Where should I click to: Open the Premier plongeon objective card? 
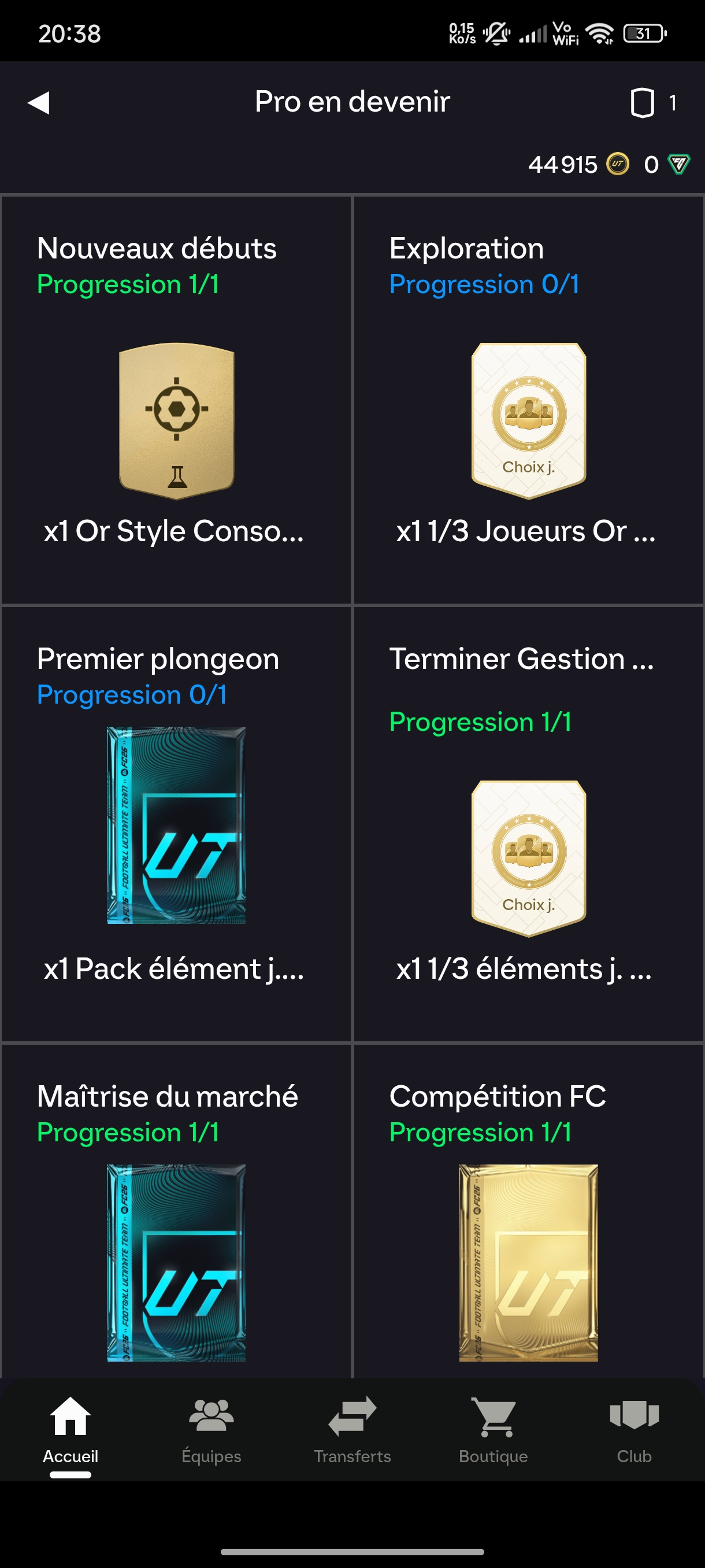click(176, 823)
